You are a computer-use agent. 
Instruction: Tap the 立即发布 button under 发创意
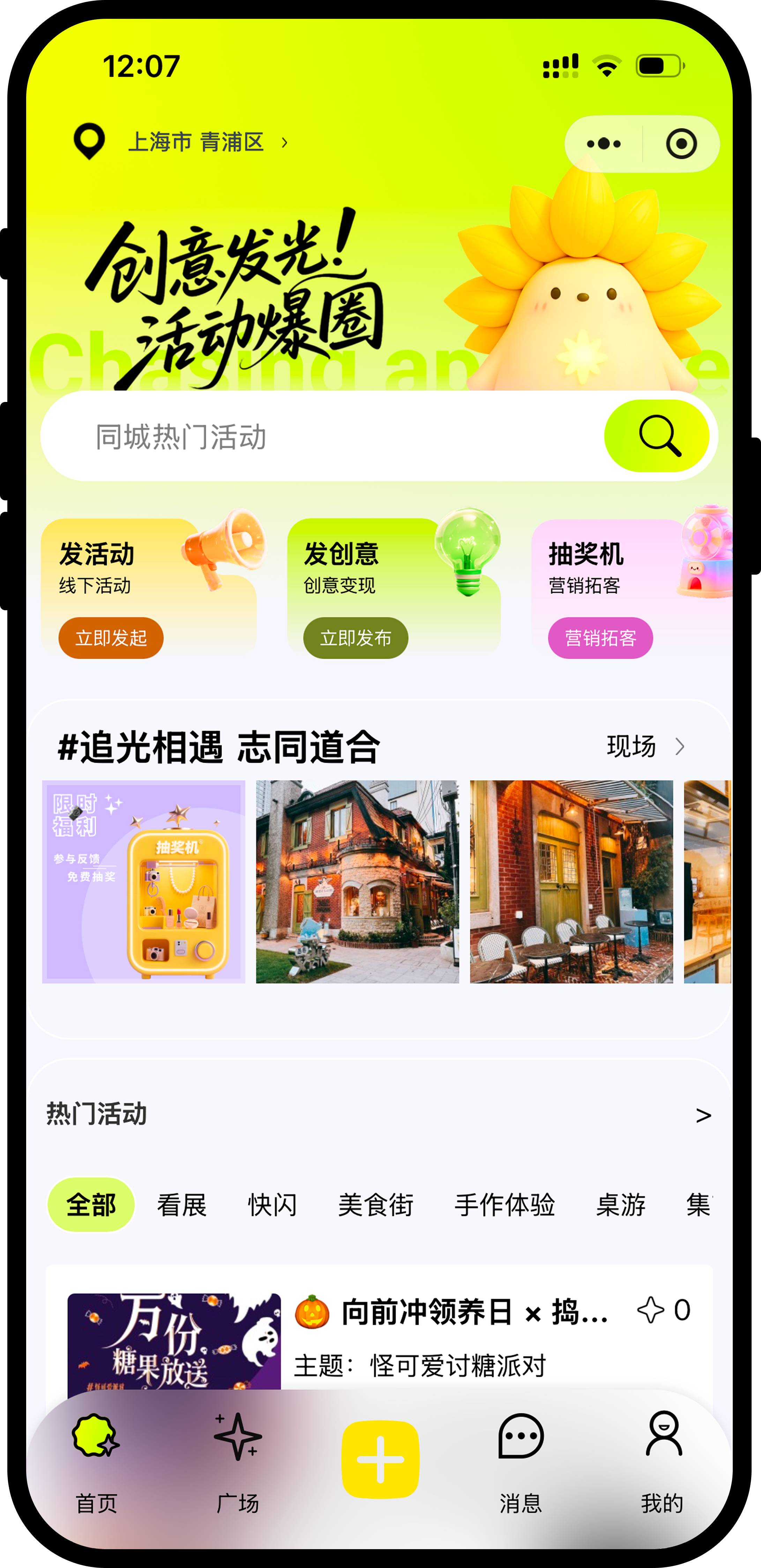pyautogui.click(x=354, y=637)
